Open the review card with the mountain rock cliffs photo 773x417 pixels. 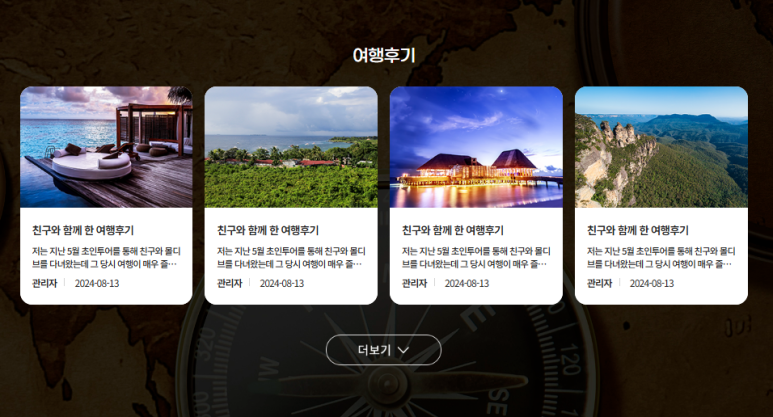(x=661, y=195)
